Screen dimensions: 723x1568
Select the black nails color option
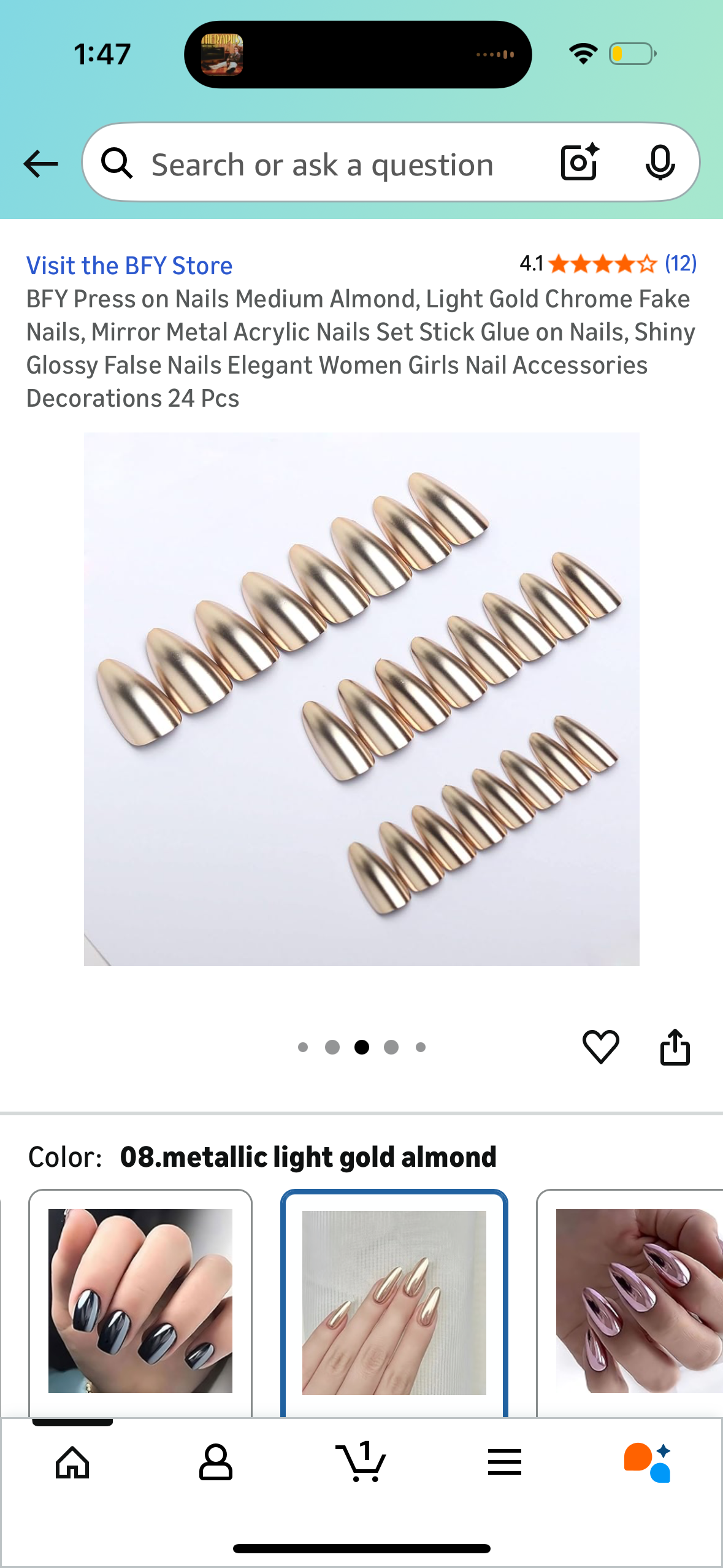tap(140, 1301)
